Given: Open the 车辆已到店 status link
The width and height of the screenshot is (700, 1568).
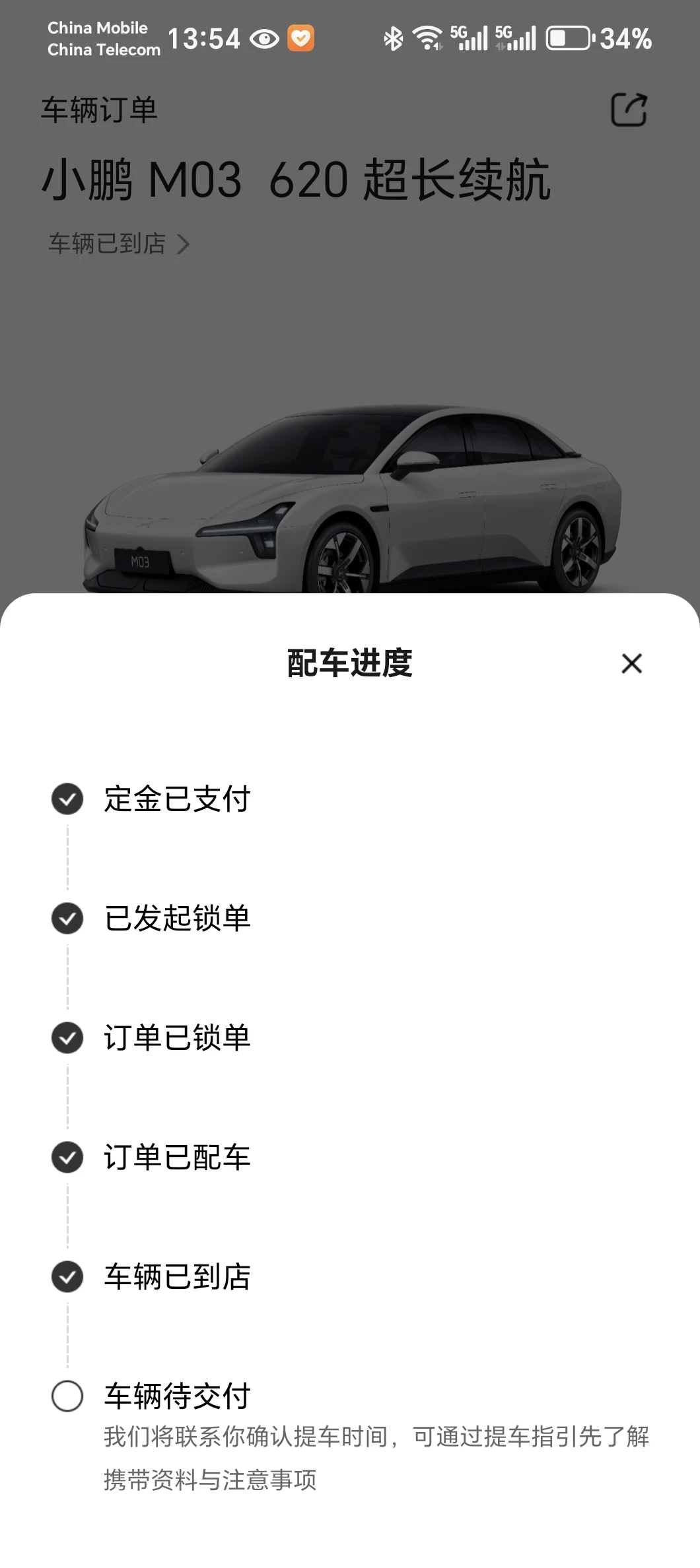Looking at the screenshot, I should point(119,244).
